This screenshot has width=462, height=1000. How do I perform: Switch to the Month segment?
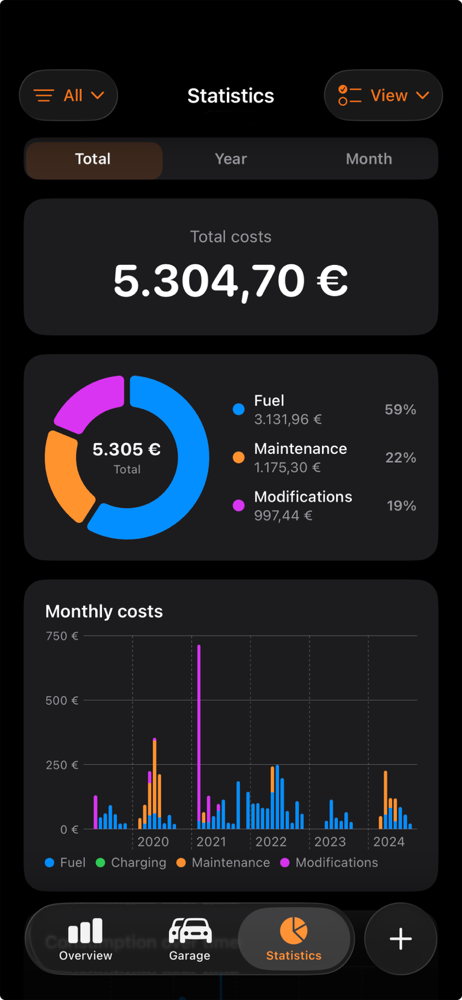click(x=369, y=159)
